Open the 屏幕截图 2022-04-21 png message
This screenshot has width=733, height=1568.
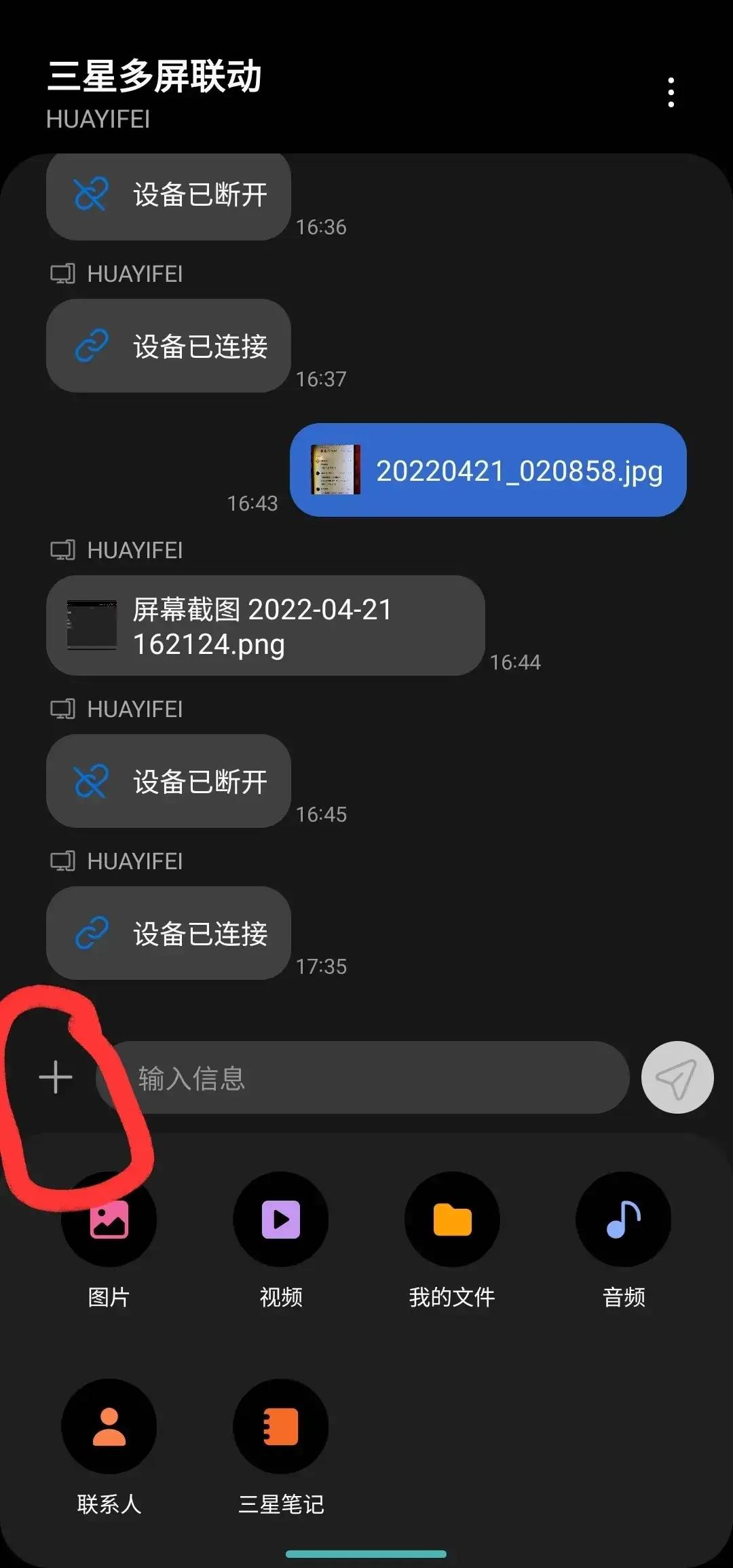click(265, 626)
